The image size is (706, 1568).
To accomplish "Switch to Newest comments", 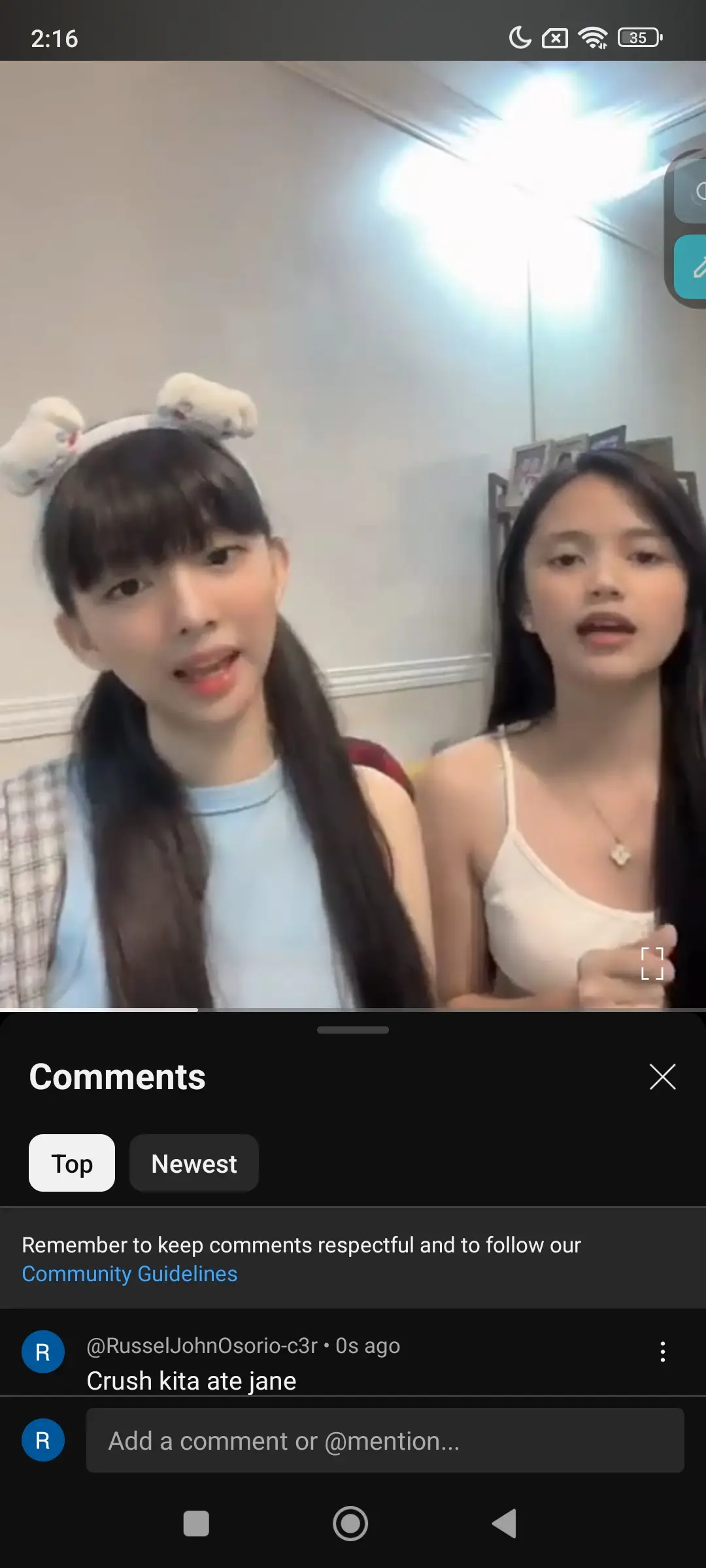I will pos(194,1164).
